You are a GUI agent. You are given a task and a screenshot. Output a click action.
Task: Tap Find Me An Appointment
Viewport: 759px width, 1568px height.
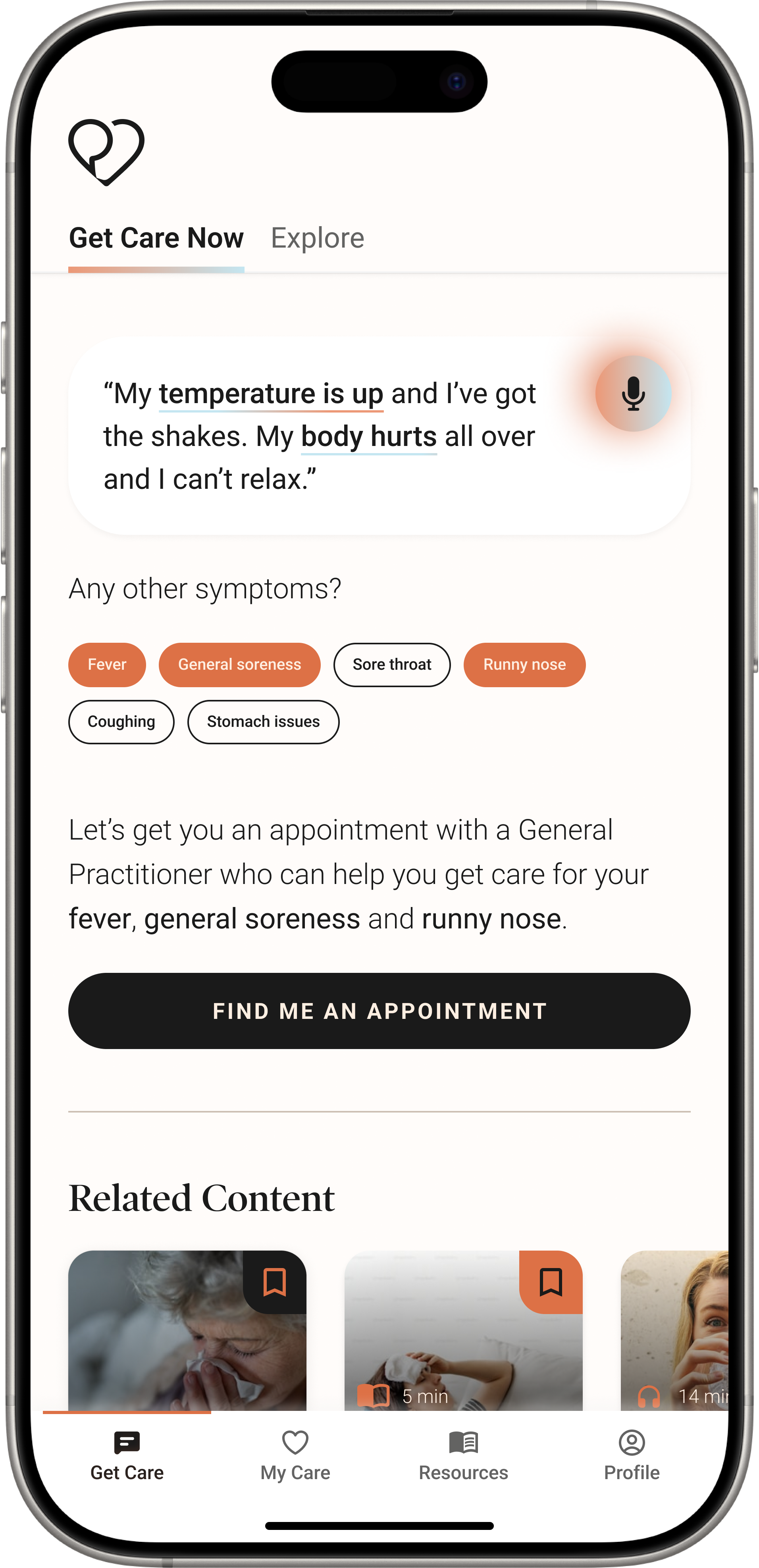tap(379, 1011)
